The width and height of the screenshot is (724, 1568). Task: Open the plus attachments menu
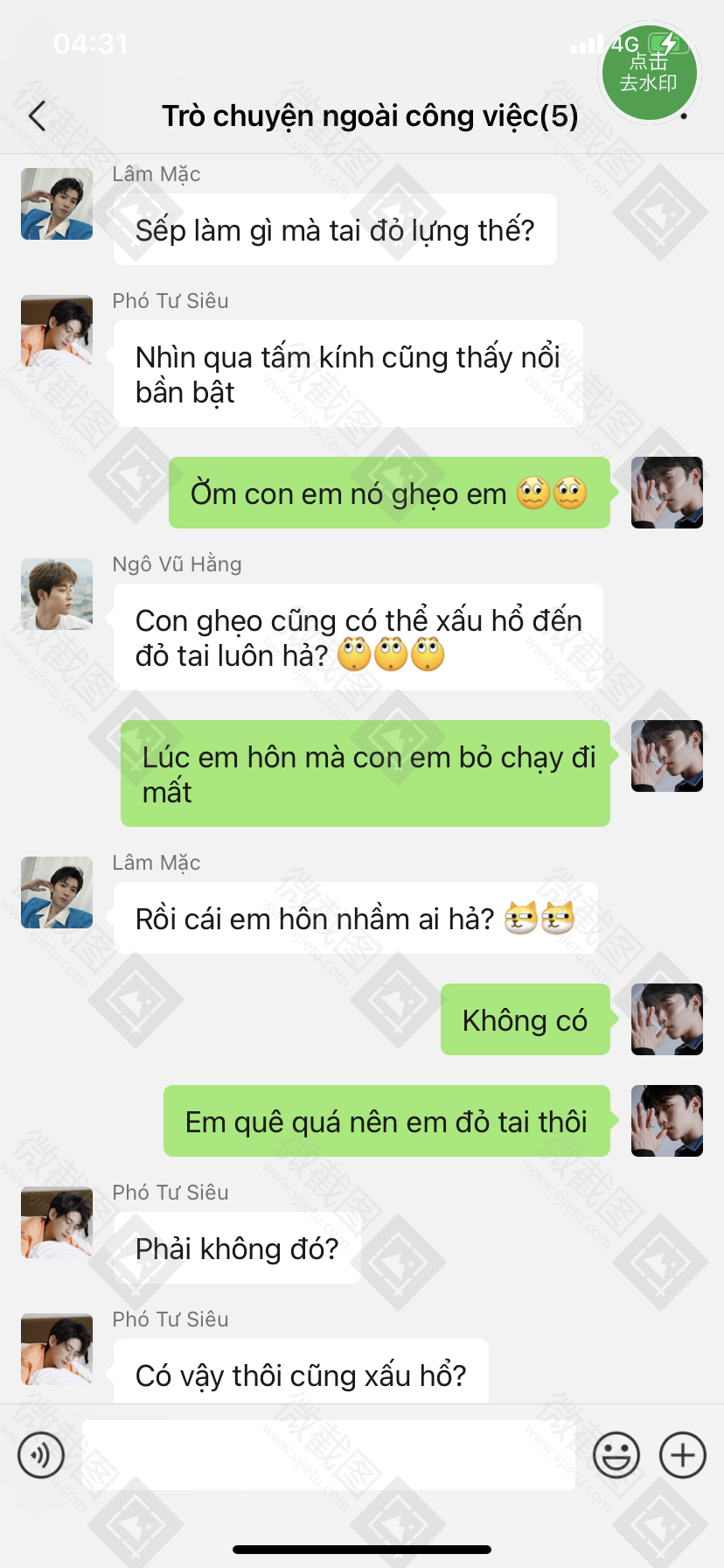[682, 1455]
